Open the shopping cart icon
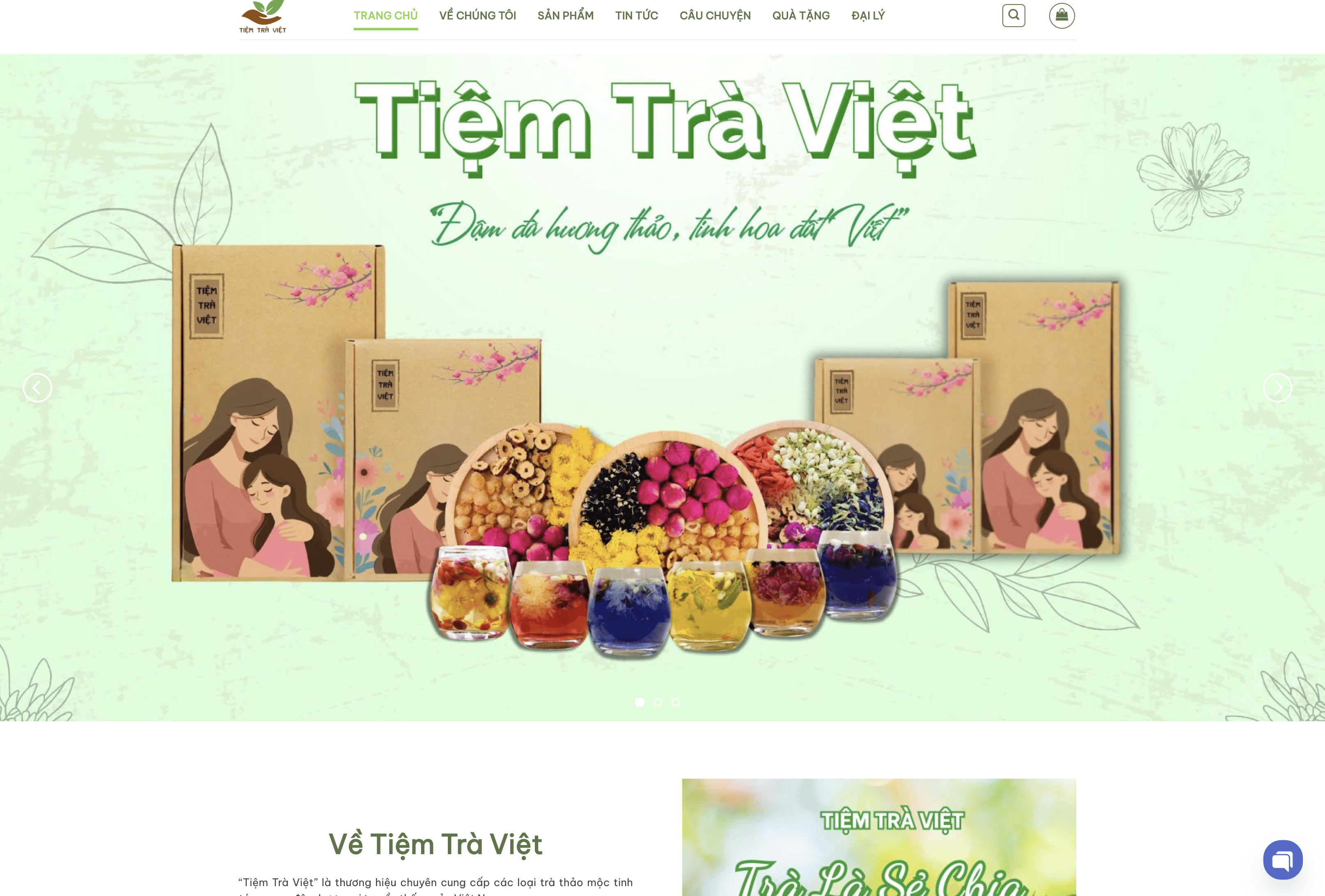The height and width of the screenshot is (896, 1325). pyautogui.click(x=1061, y=16)
